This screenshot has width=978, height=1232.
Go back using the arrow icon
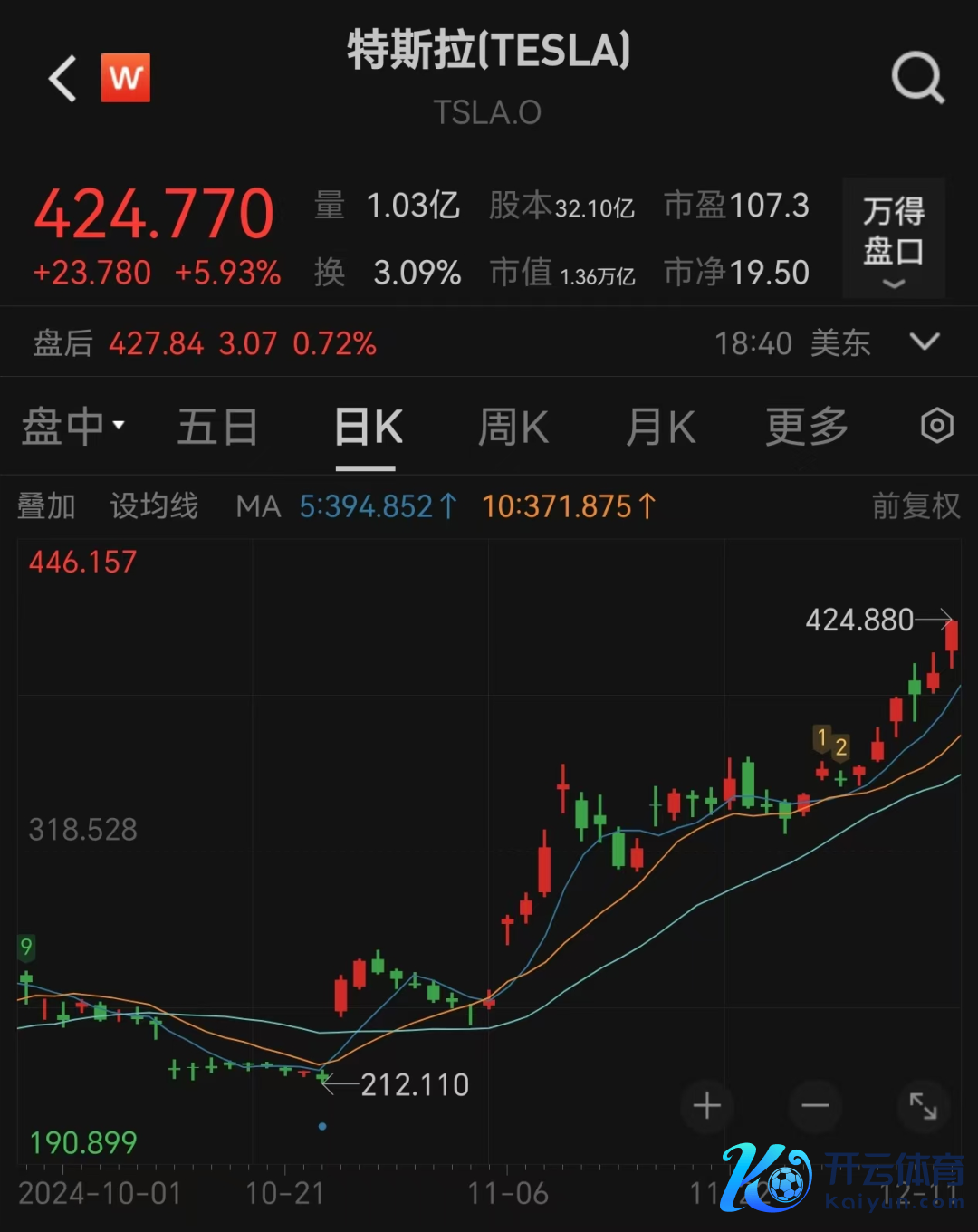62,79
